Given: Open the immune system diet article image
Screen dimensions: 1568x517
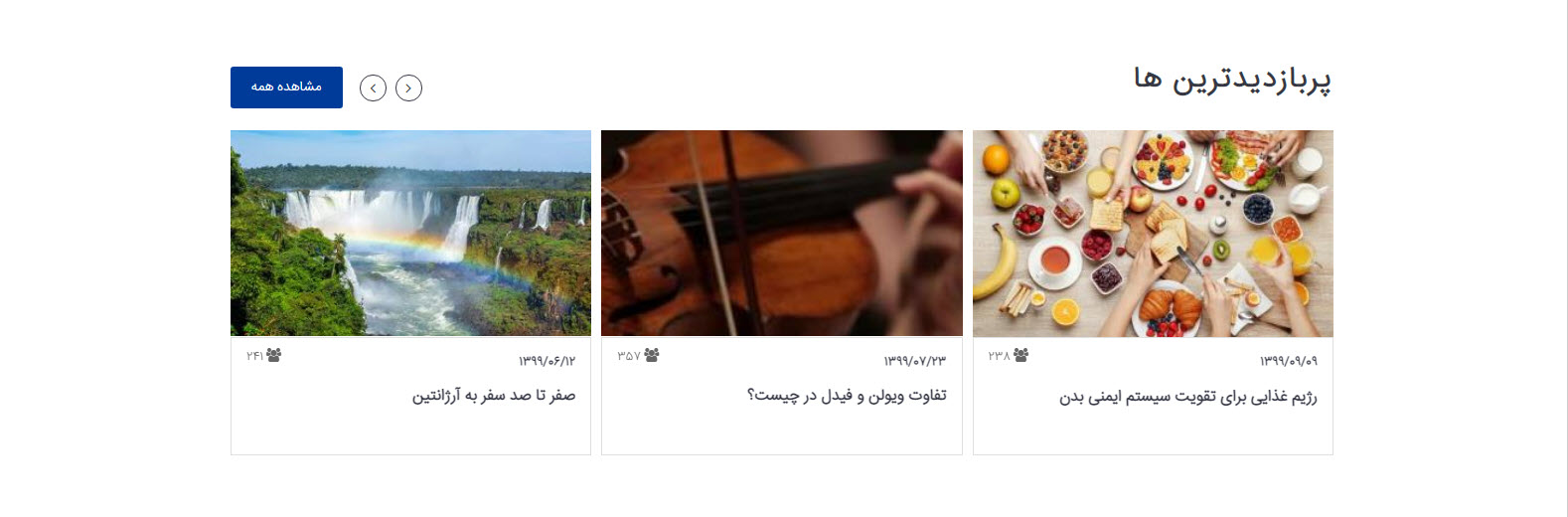Looking at the screenshot, I should (x=1153, y=234).
